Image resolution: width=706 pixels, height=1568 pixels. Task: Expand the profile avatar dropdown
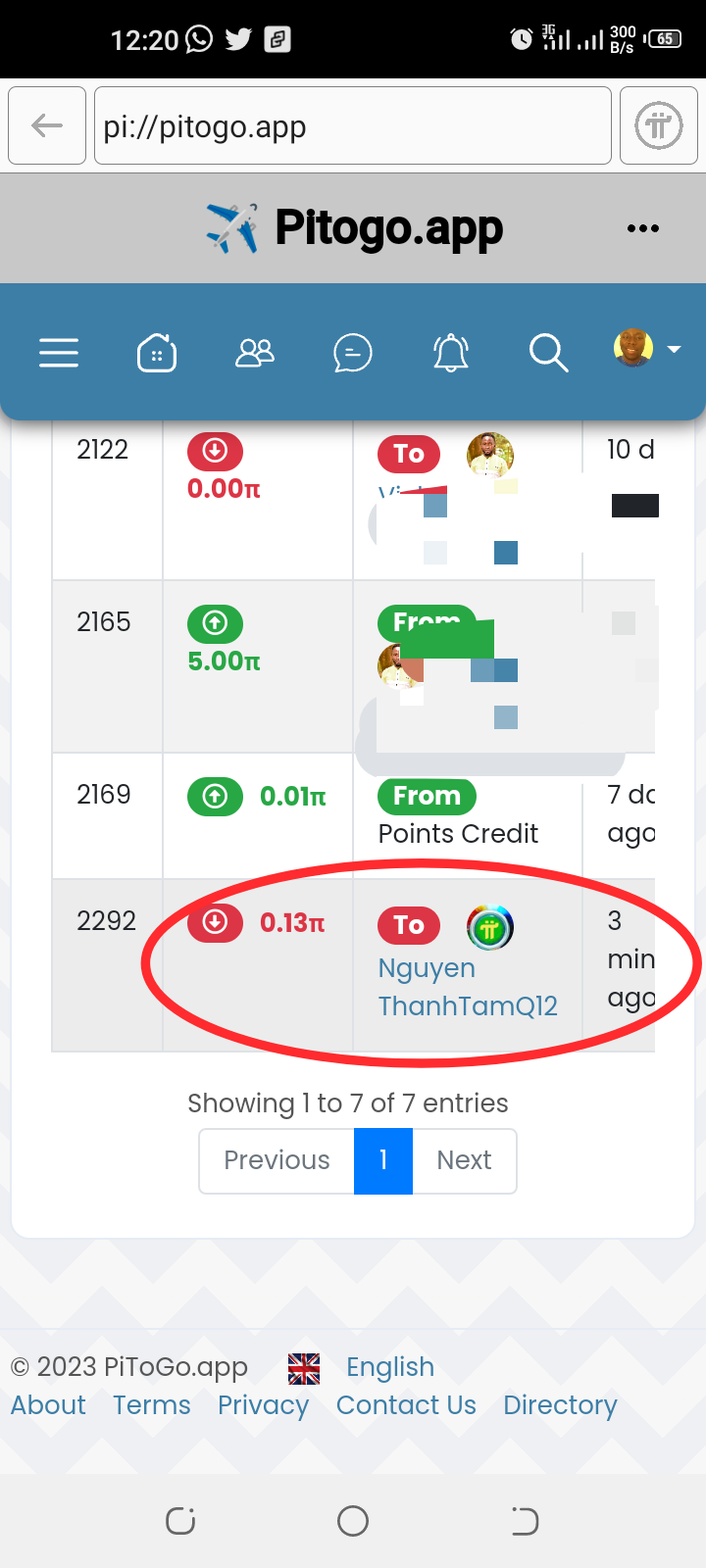tap(646, 348)
